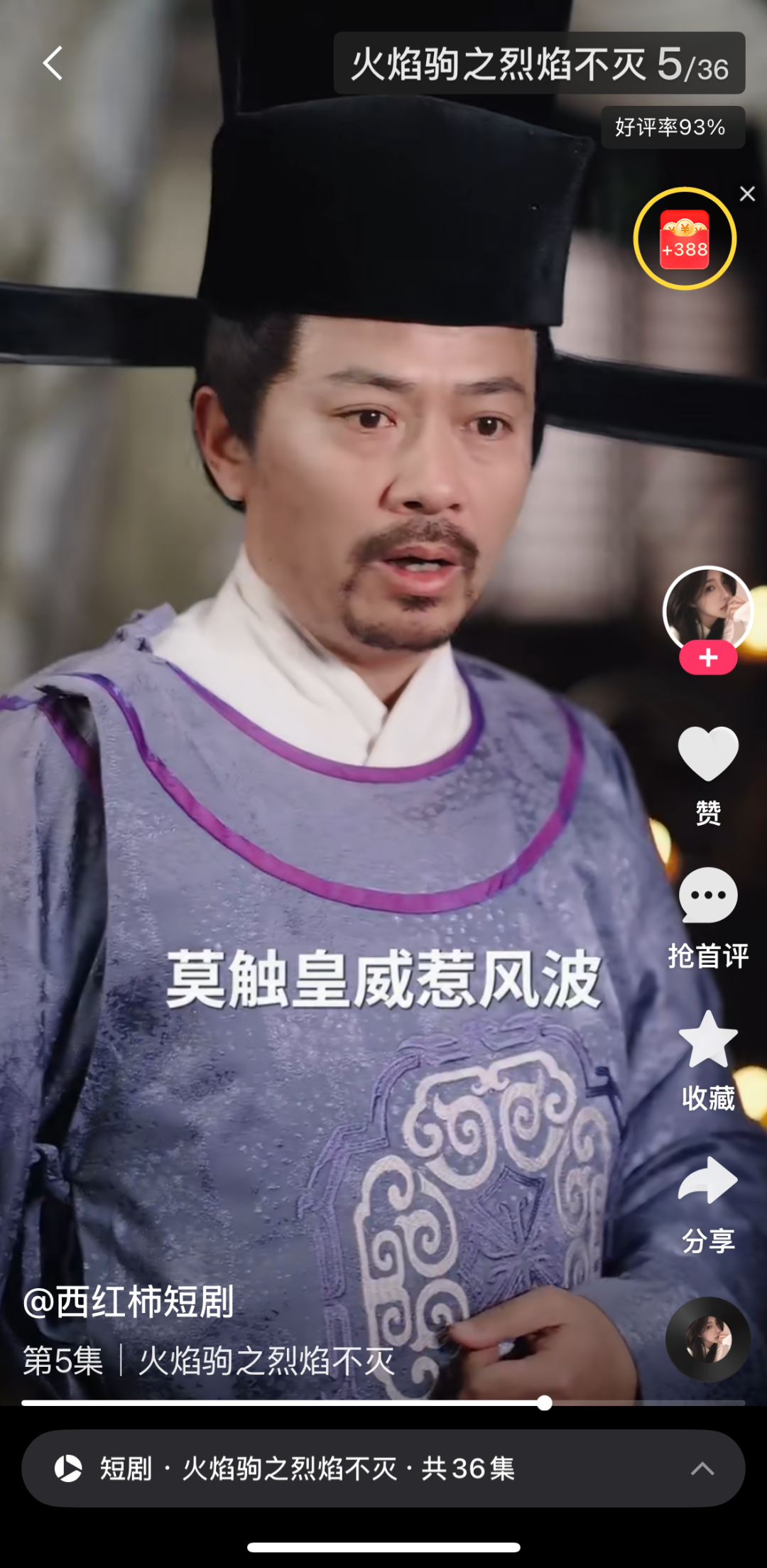Open the +388 red packet reward
The width and height of the screenshot is (767, 1568).
click(685, 239)
